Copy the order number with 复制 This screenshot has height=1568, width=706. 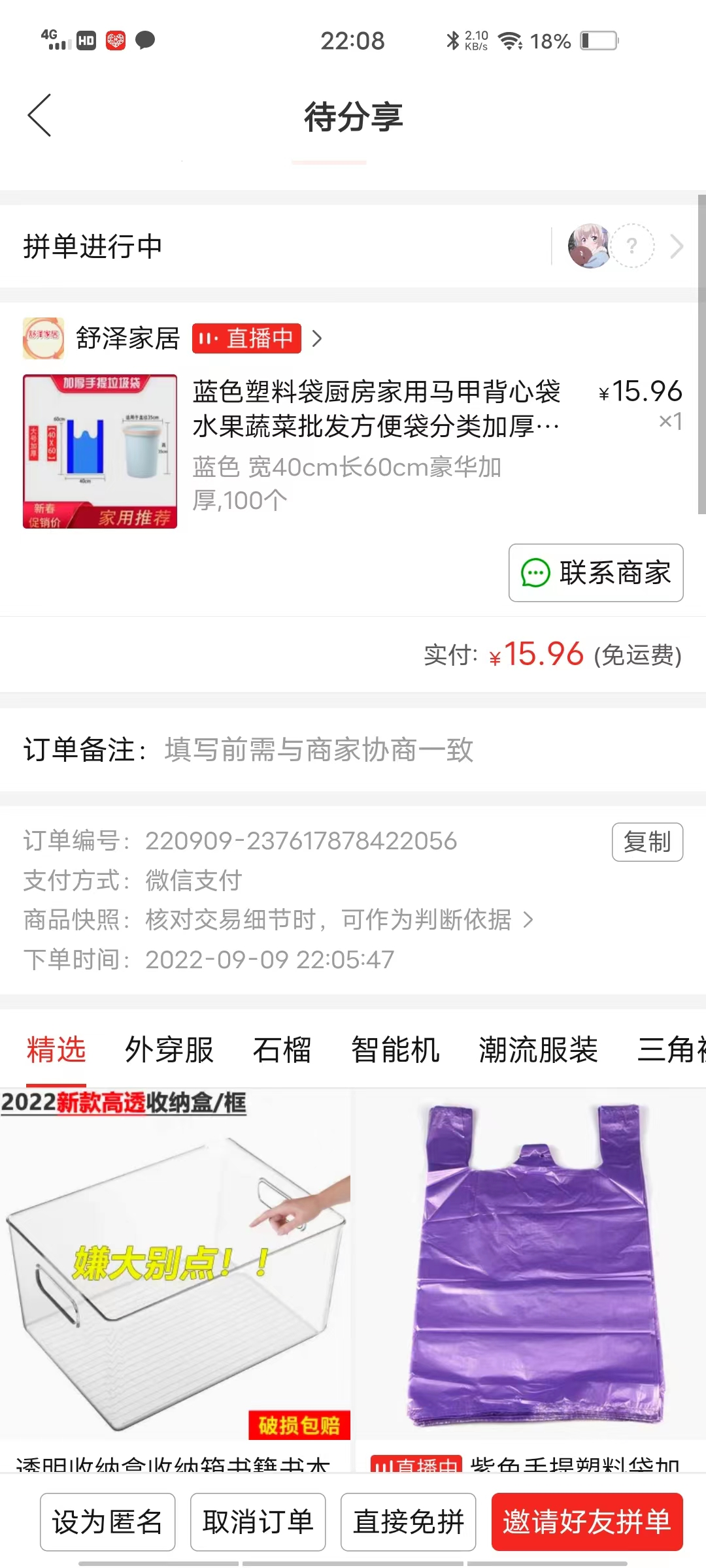[647, 842]
